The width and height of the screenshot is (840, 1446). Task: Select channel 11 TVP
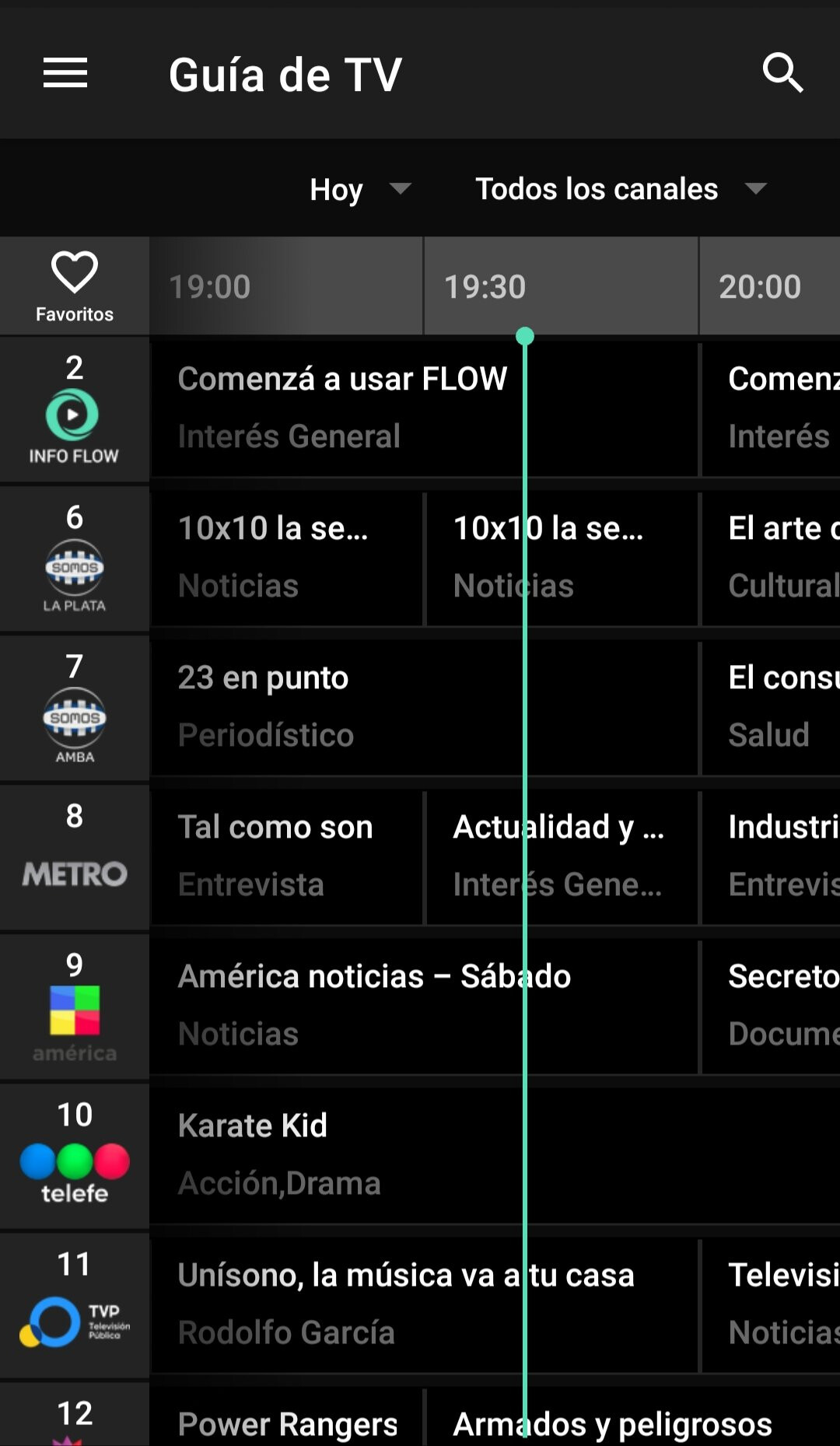[75, 1305]
